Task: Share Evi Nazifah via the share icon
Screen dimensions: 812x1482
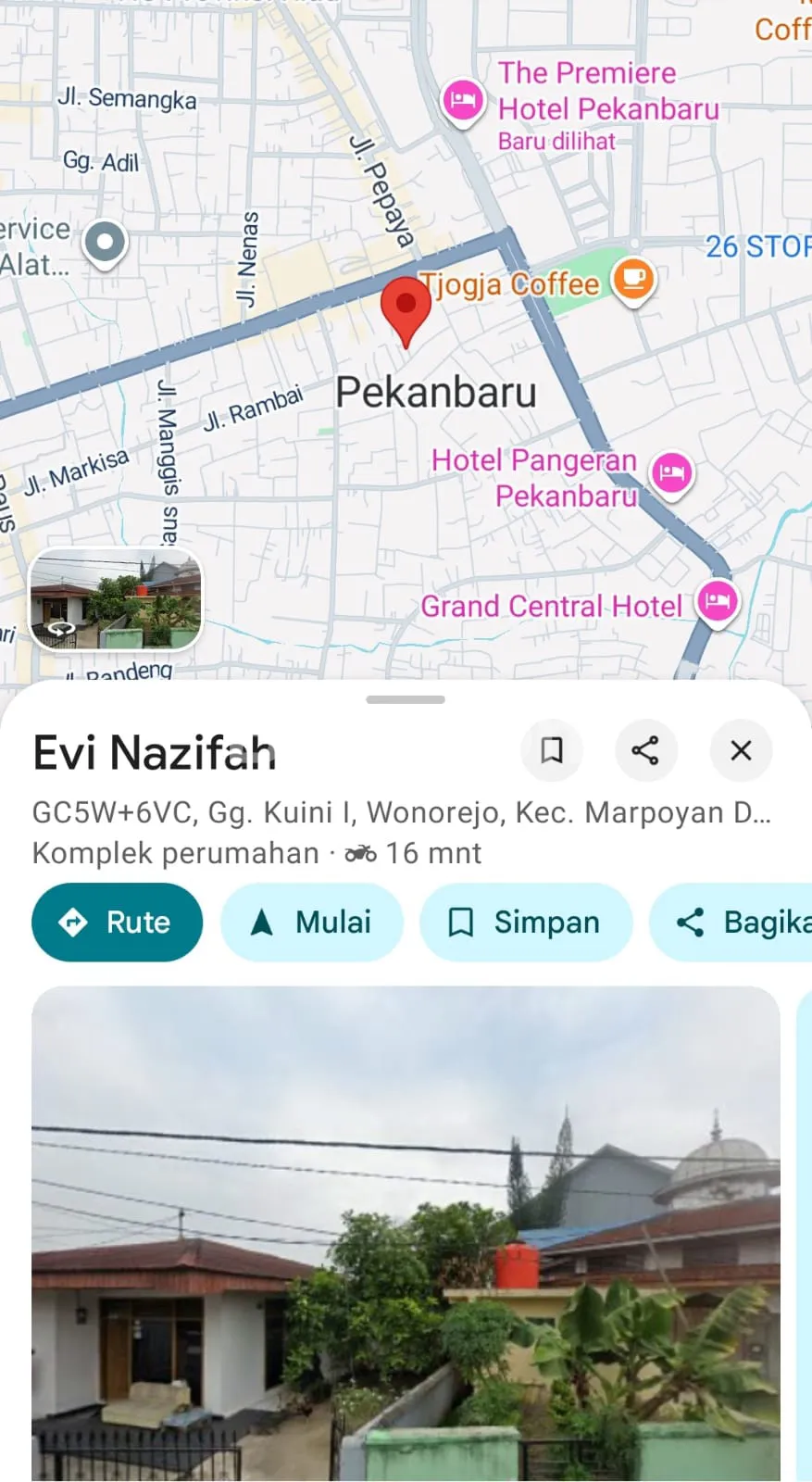Action: [645, 750]
